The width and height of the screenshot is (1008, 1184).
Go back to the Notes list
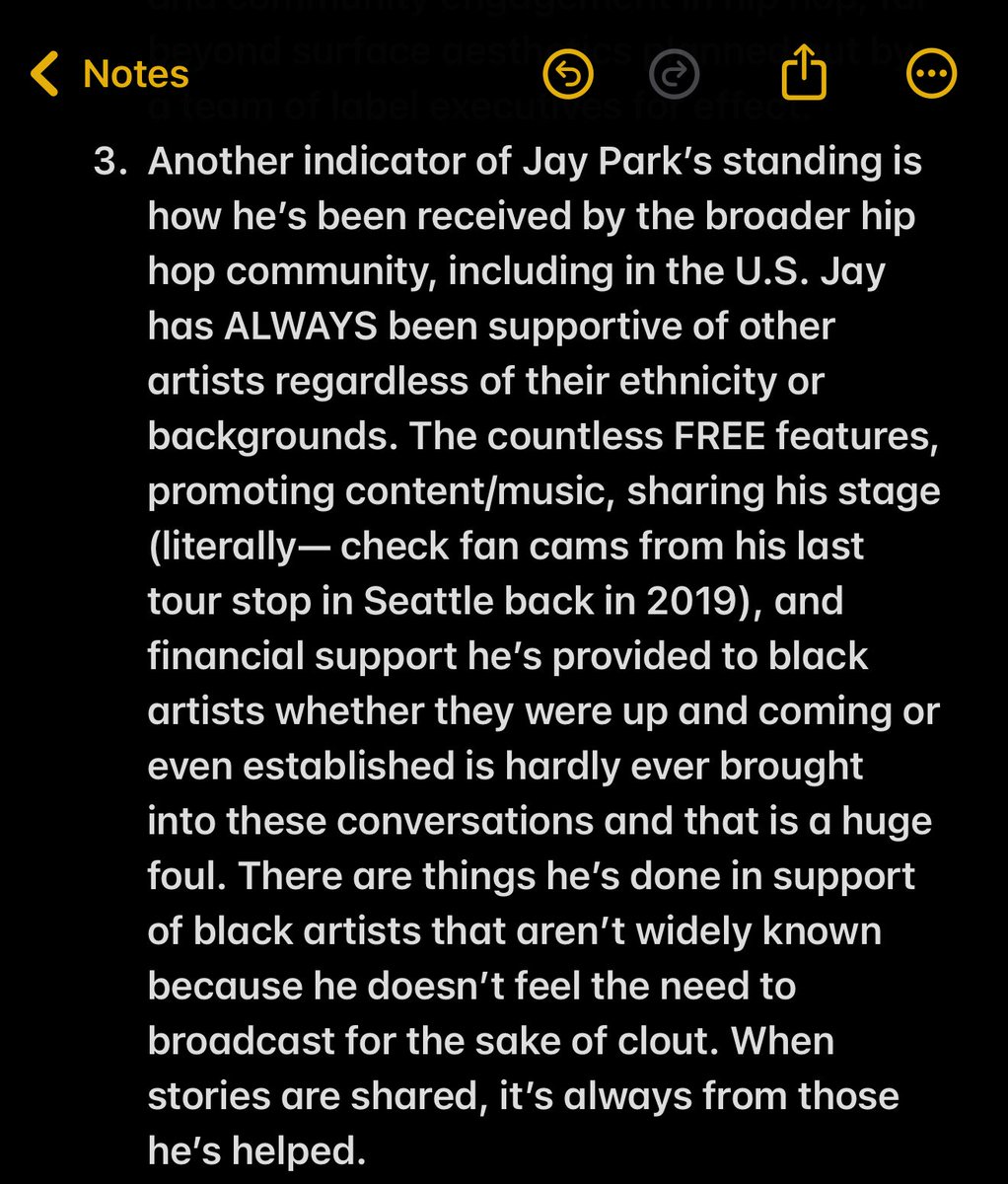pyautogui.click(x=108, y=74)
